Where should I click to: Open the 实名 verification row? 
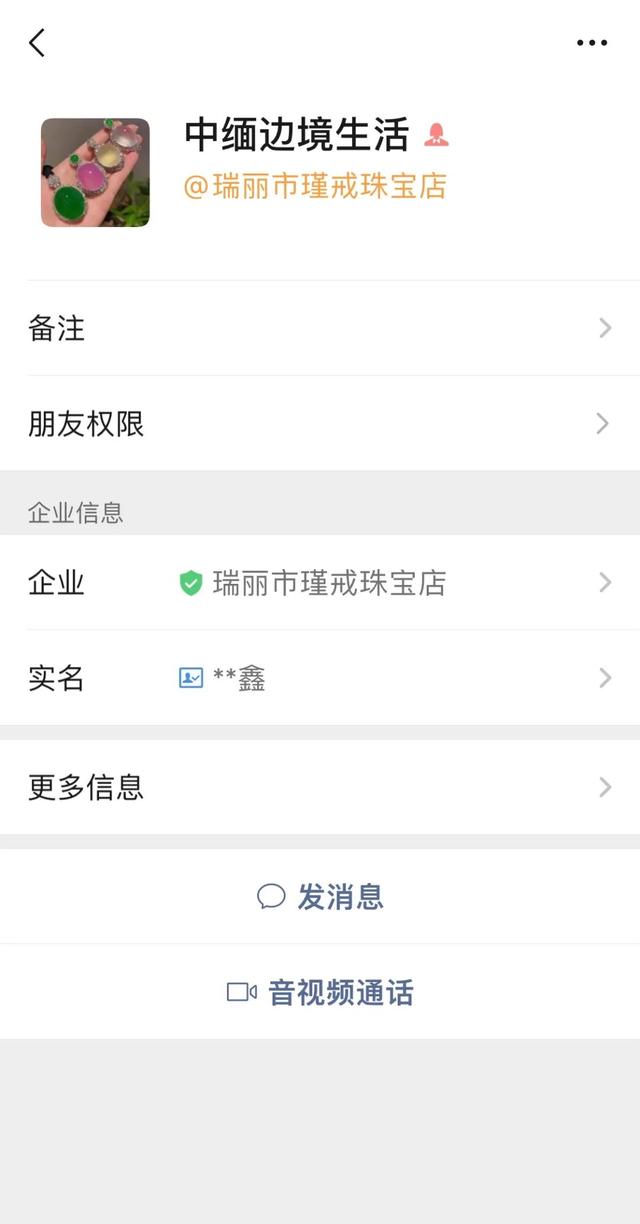(320, 678)
